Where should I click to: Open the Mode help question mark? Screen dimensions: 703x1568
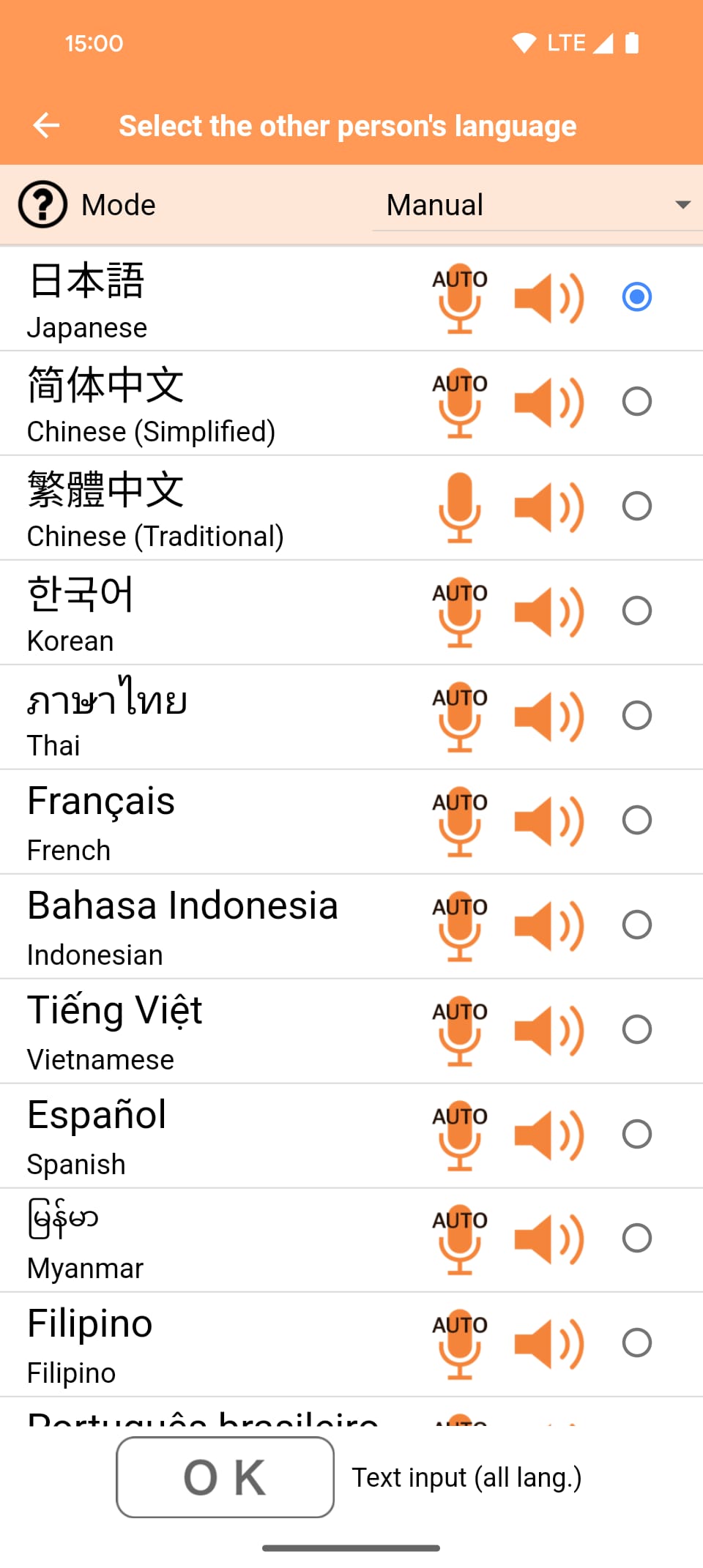point(42,204)
